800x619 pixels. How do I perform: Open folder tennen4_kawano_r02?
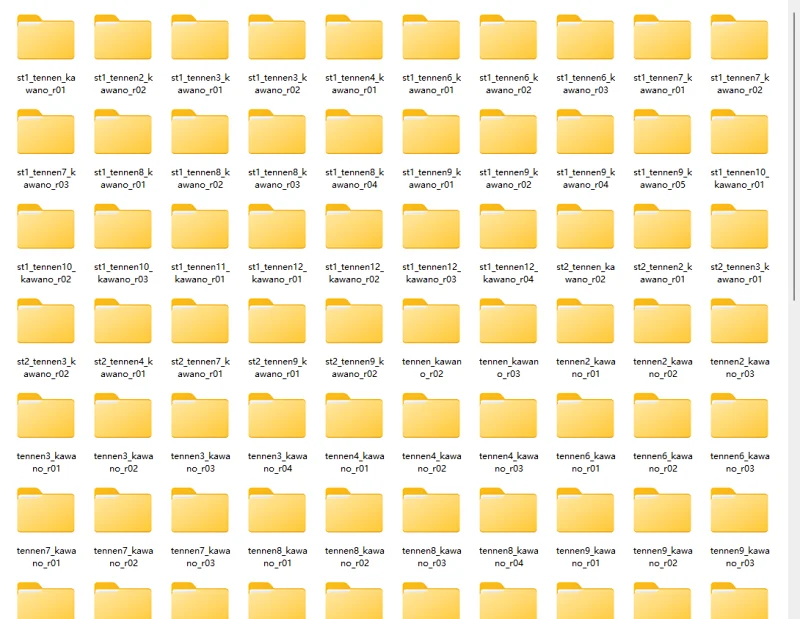click(x=431, y=419)
